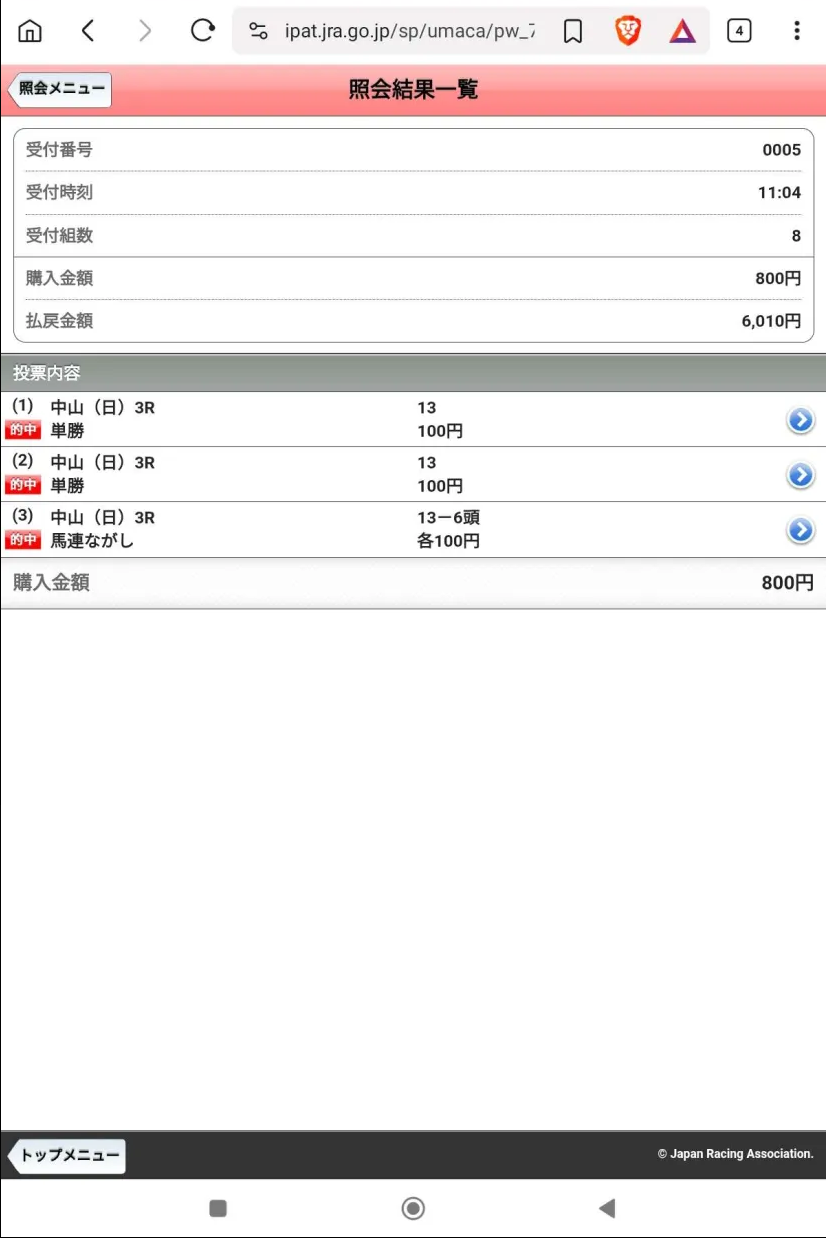826x1238 pixels.
Task: Return to トップメニュー
Action: pyautogui.click(x=68, y=1155)
